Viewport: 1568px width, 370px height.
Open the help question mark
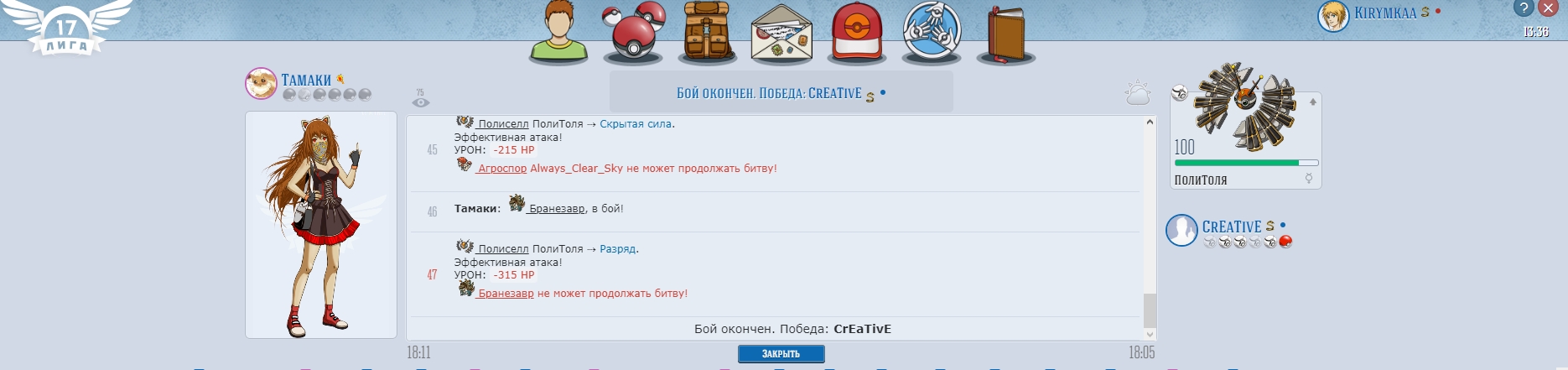pos(1523,8)
